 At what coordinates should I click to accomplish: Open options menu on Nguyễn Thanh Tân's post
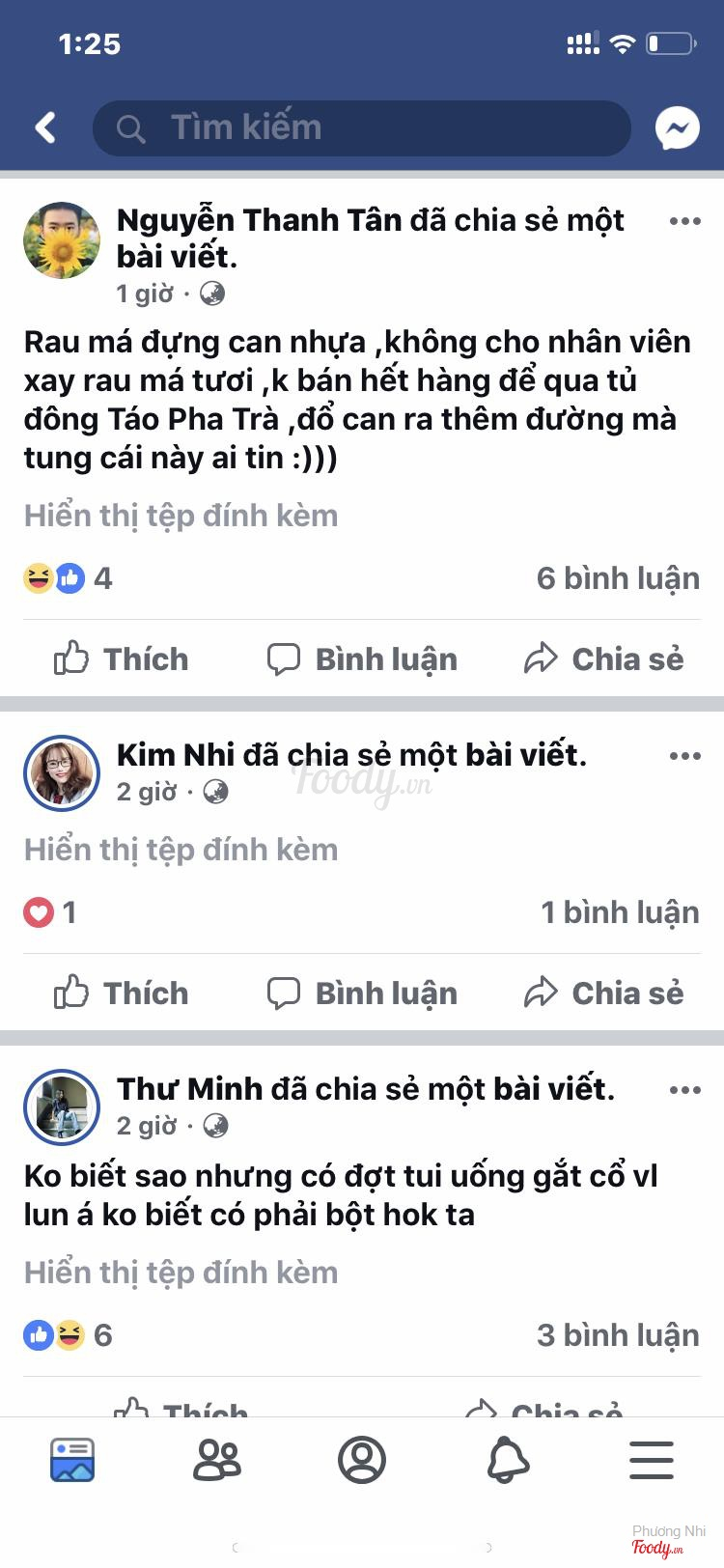pyautogui.click(x=684, y=221)
